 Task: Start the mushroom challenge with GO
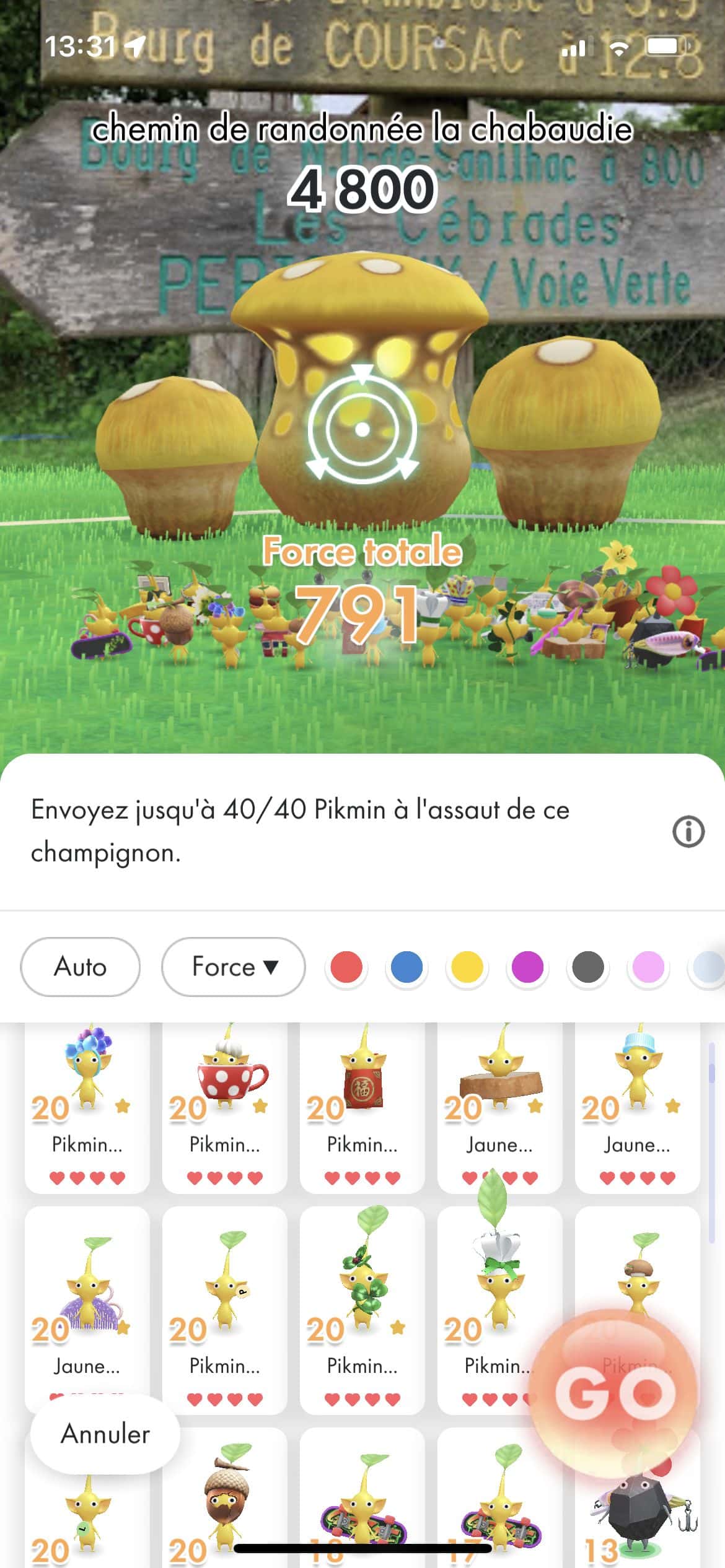[615, 1393]
